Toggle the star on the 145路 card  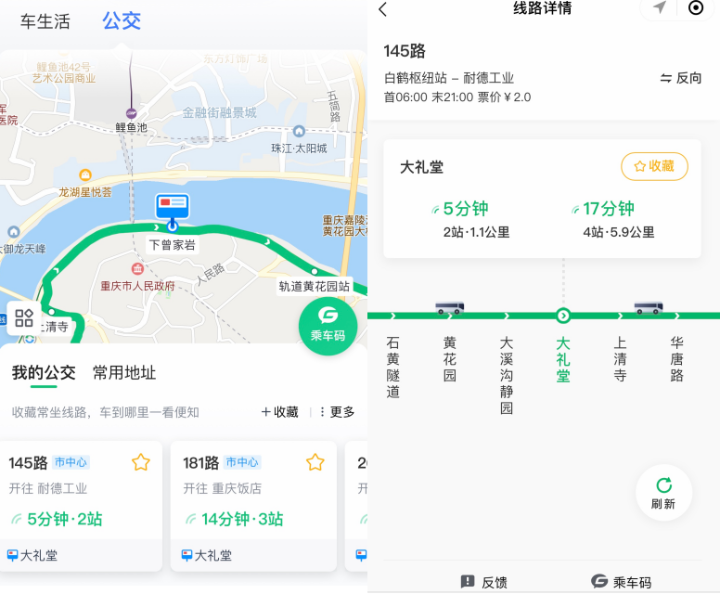click(141, 462)
